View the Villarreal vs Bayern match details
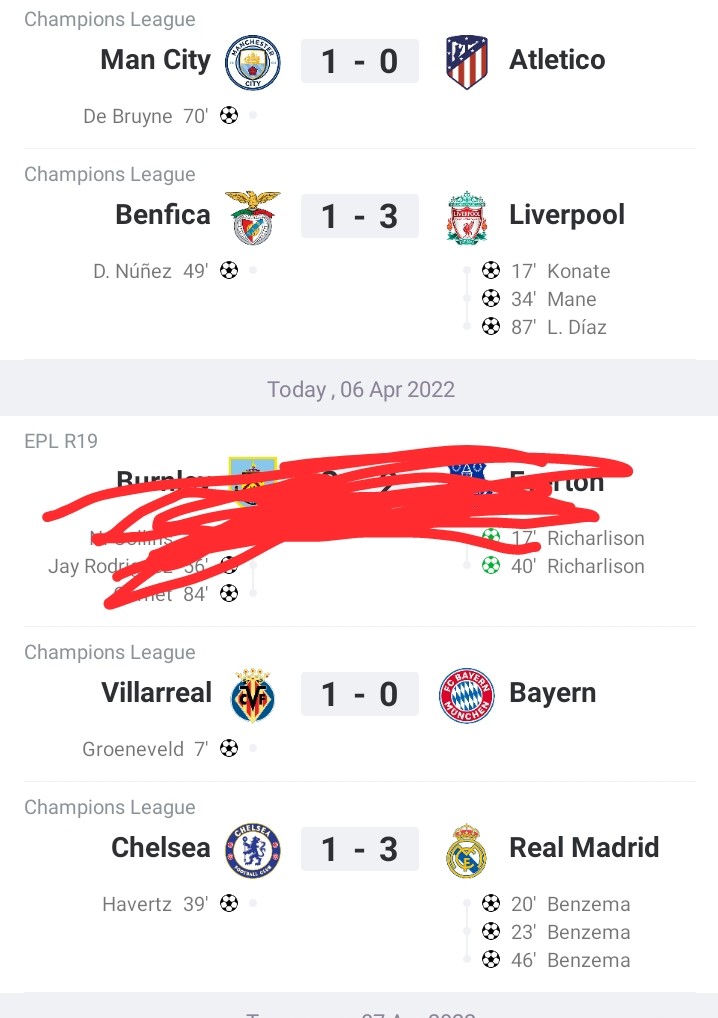 coord(359,694)
